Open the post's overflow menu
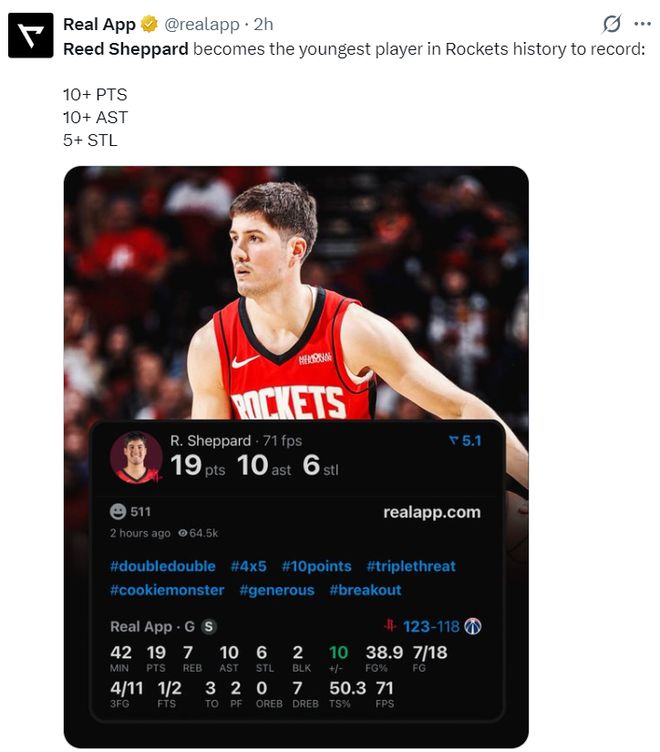Viewport: 660px width, 752px height. 642,24
